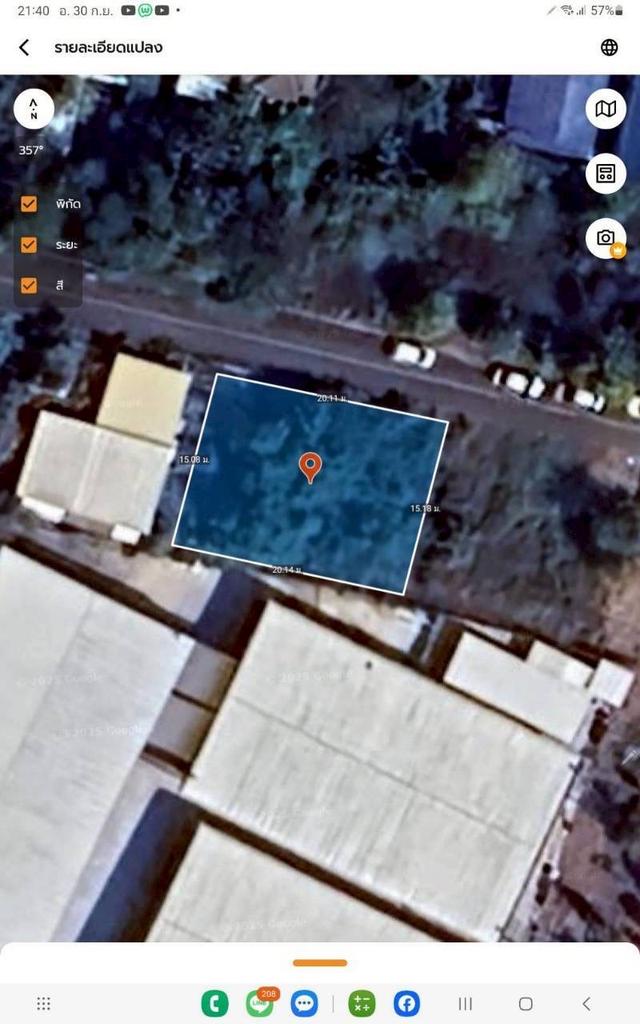This screenshot has width=640, height=1024.
Task: Tap the north compass button
Action: pos(34,108)
